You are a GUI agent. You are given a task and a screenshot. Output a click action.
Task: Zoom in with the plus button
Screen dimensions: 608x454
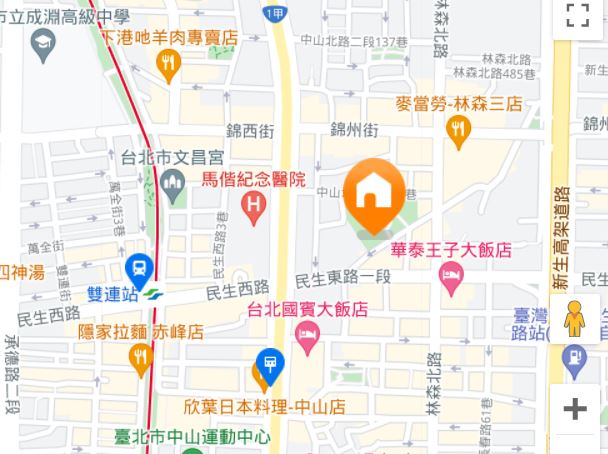click(575, 408)
